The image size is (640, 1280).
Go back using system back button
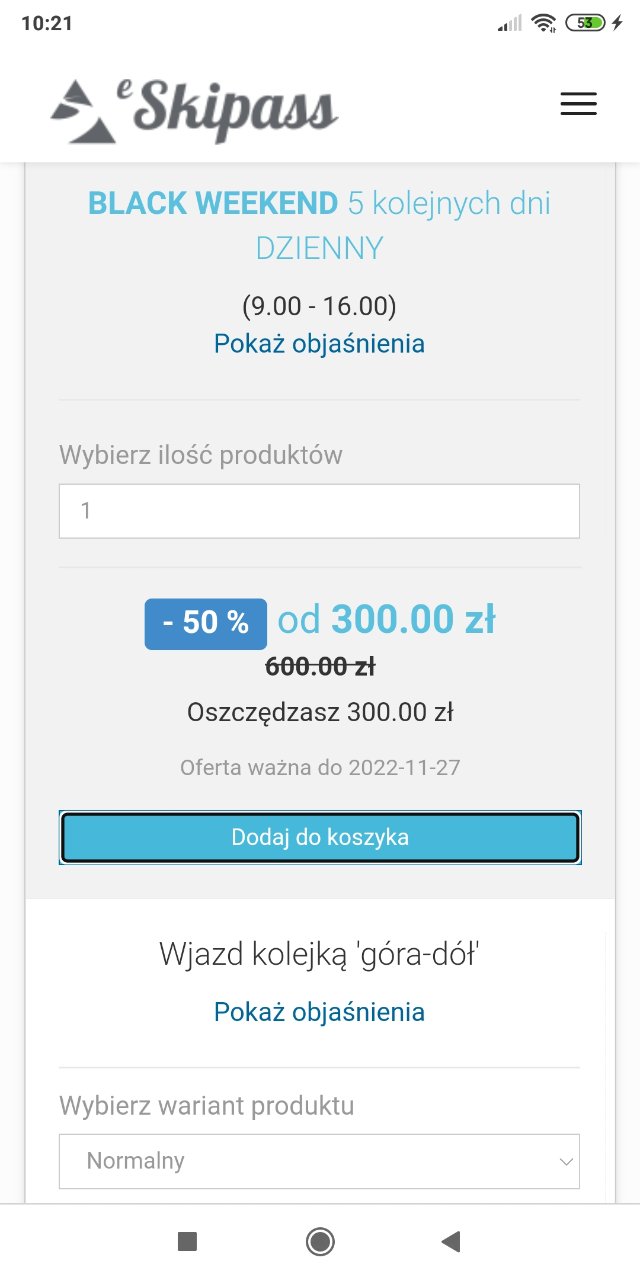pos(451,1242)
